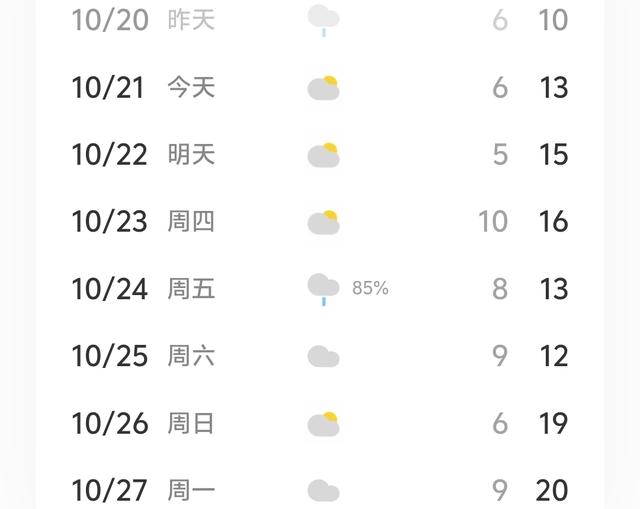Select the 10/23 周四 forecast row
This screenshot has width=640, height=509.
tap(320, 222)
